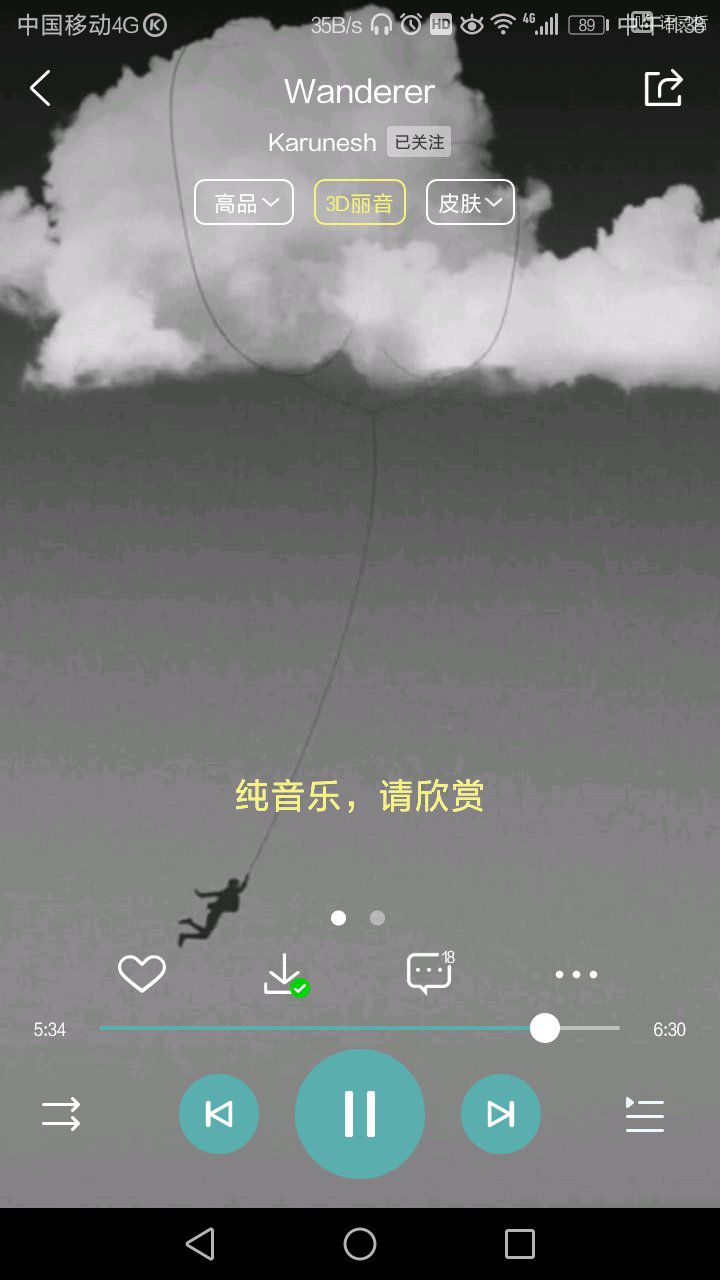Like this song with the heart icon
720x1280 pixels.
pyautogui.click(x=142, y=974)
